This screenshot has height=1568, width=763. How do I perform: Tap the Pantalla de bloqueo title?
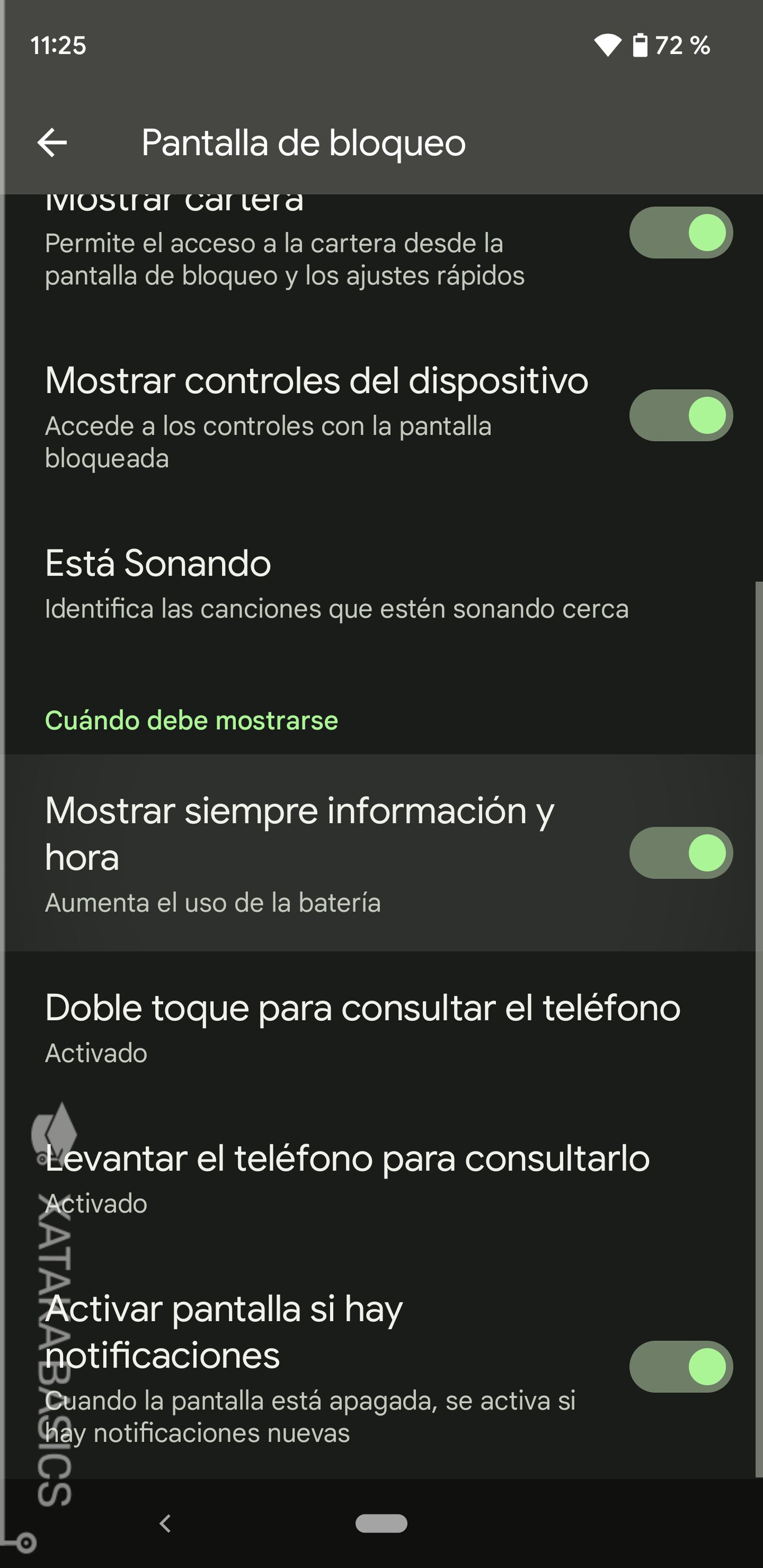pos(303,142)
